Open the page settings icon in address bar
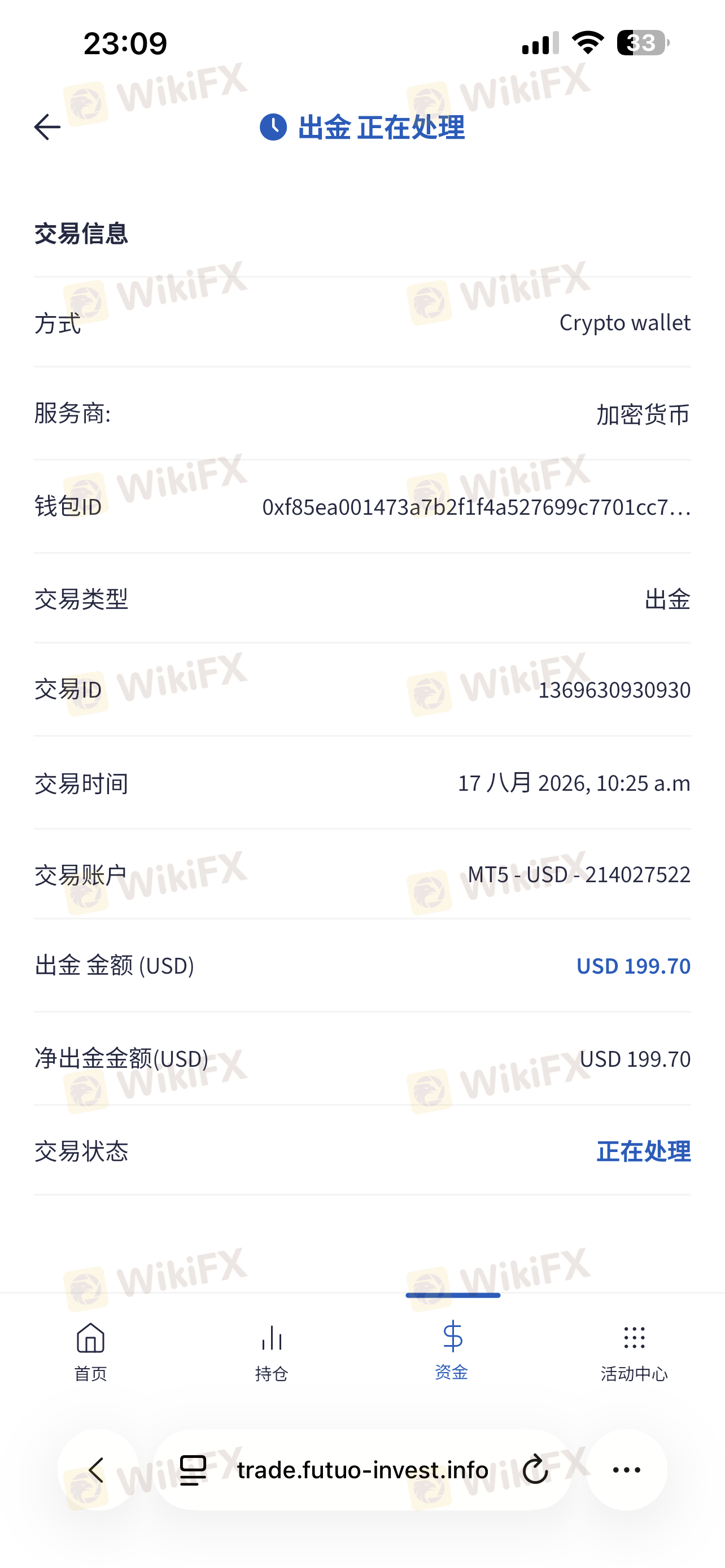 coord(193,1469)
